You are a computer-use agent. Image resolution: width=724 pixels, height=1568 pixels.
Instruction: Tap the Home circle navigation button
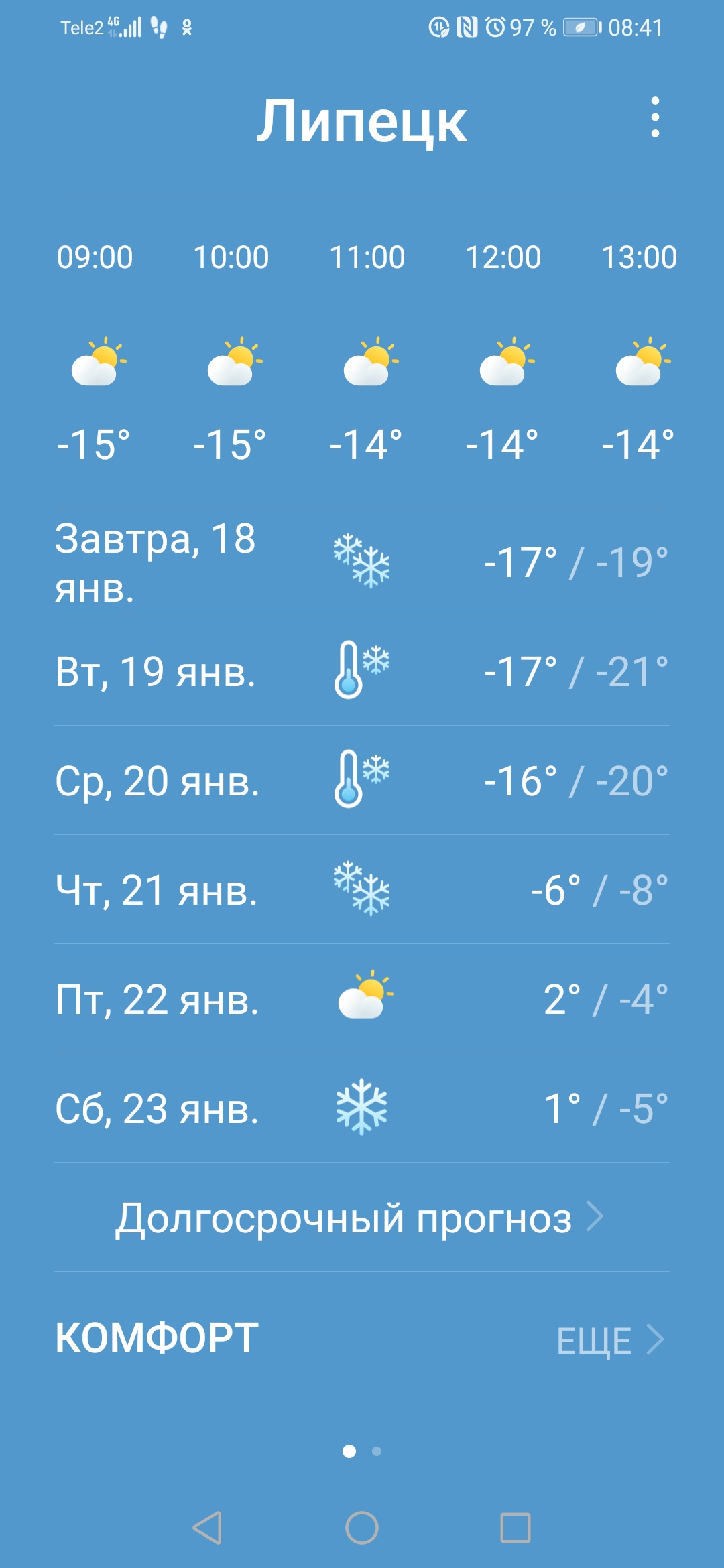362,1528
